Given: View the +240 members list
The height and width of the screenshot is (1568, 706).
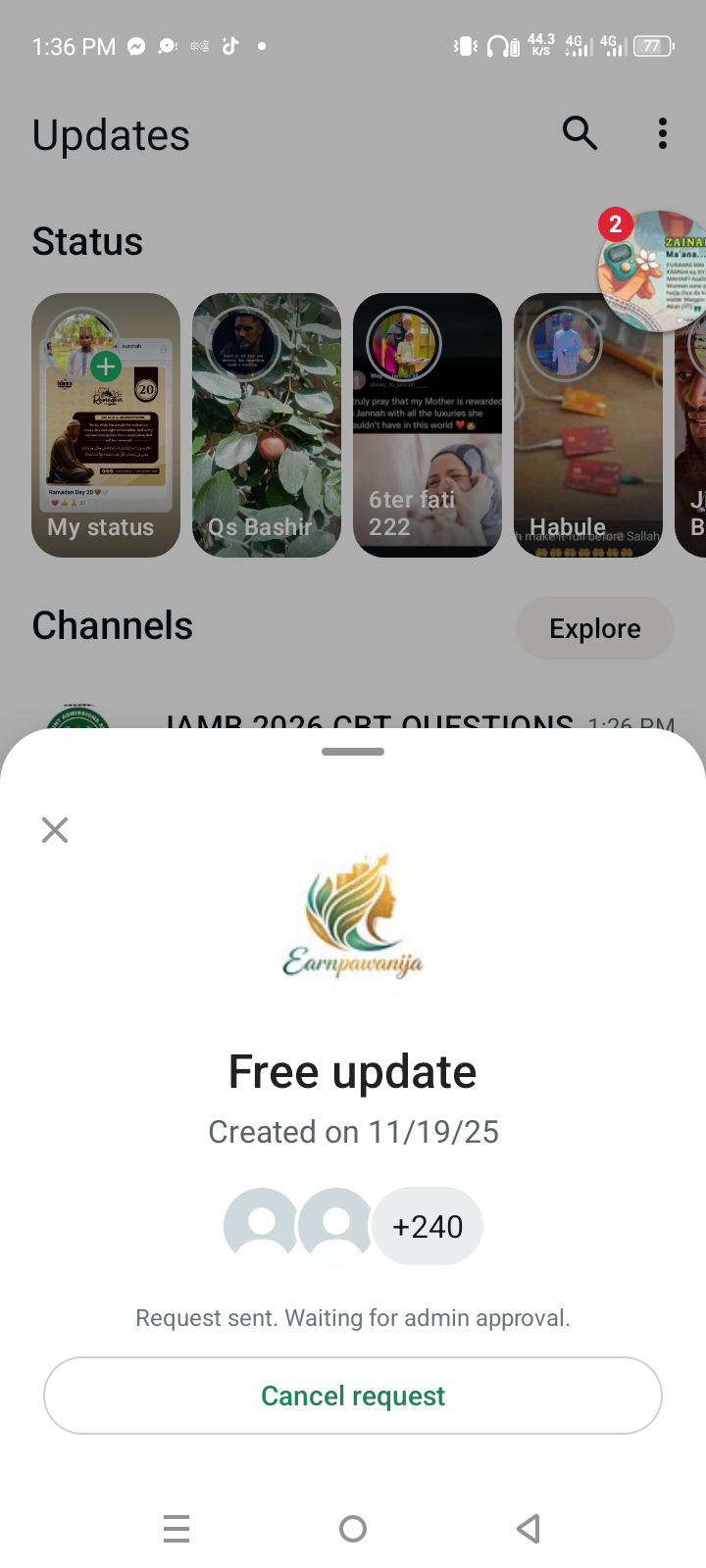Looking at the screenshot, I should tap(428, 1226).
